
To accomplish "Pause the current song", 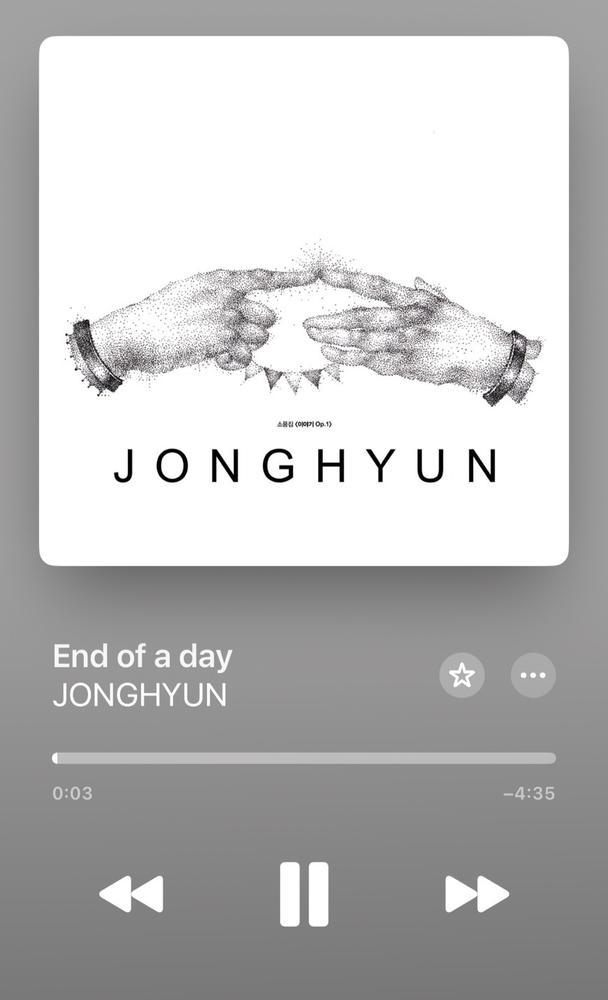I will [304, 893].
